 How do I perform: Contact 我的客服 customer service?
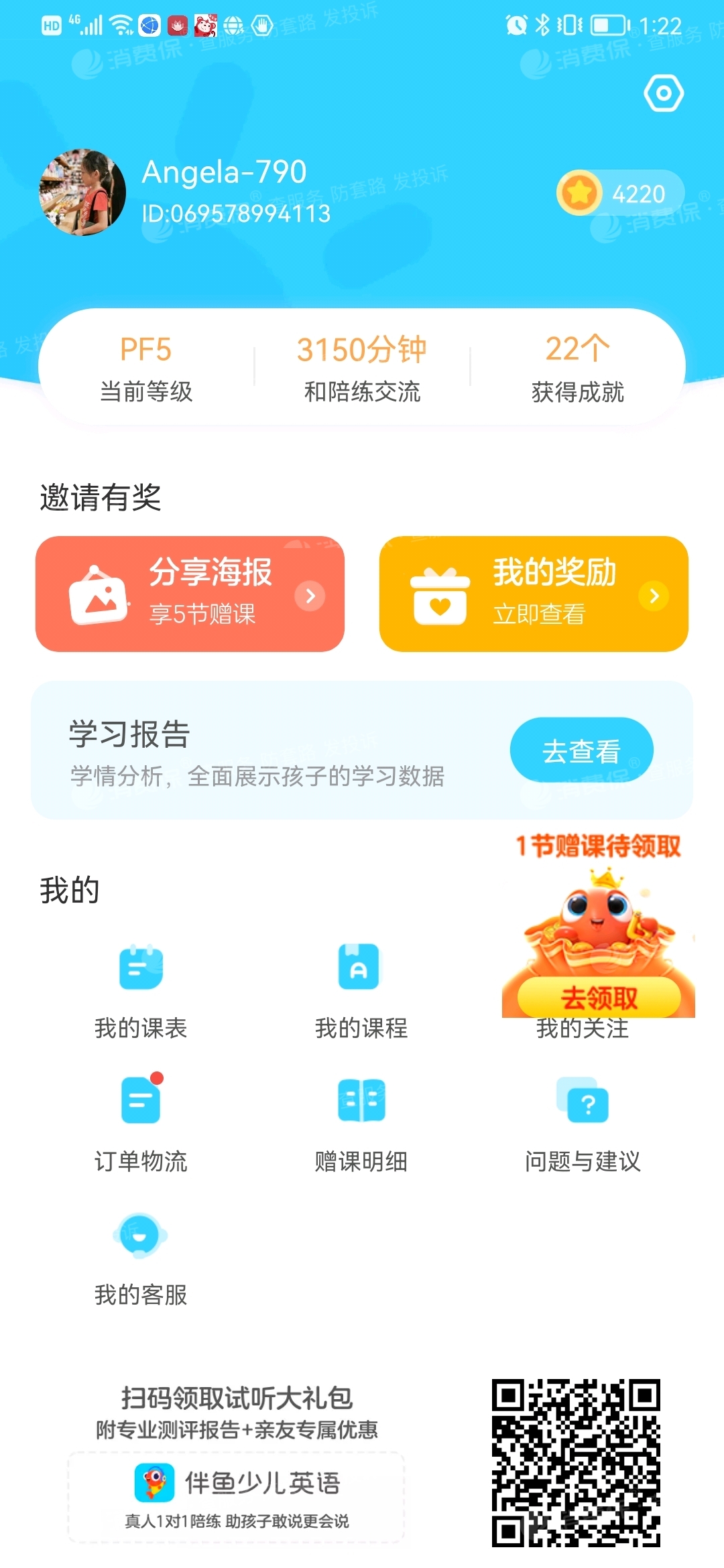coord(141,1258)
